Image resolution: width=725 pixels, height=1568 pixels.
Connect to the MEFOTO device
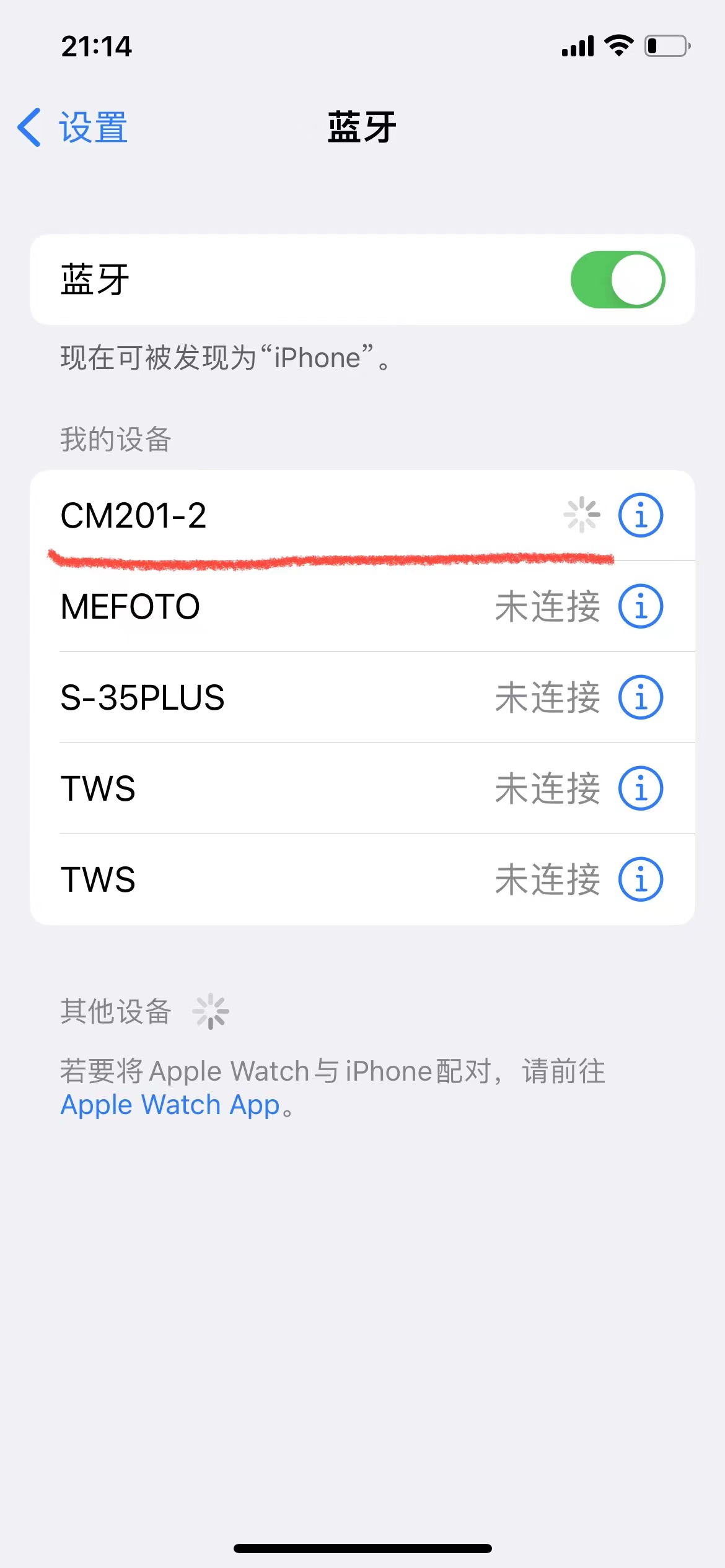pyautogui.click(x=362, y=606)
